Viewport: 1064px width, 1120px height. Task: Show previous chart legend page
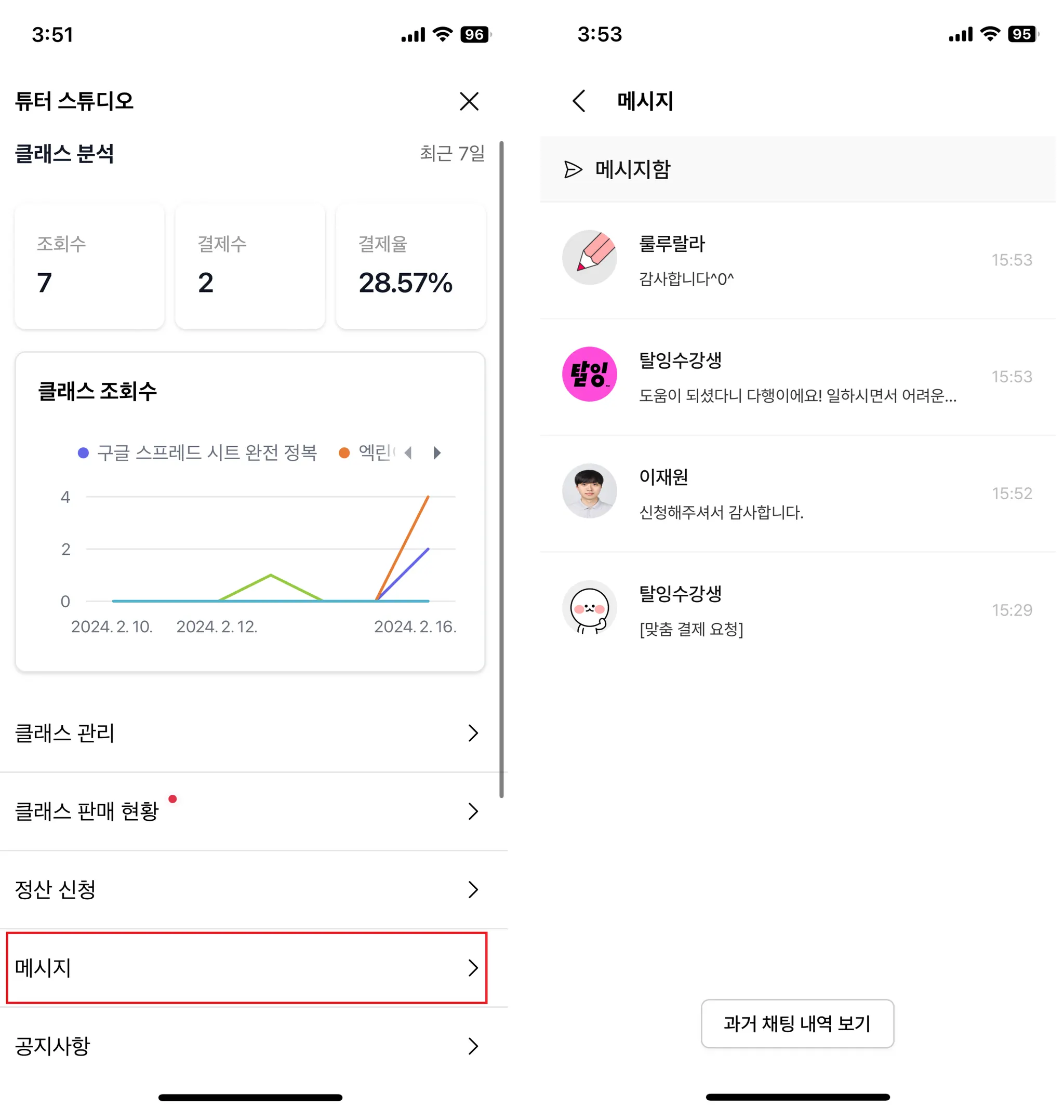click(x=408, y=452)
